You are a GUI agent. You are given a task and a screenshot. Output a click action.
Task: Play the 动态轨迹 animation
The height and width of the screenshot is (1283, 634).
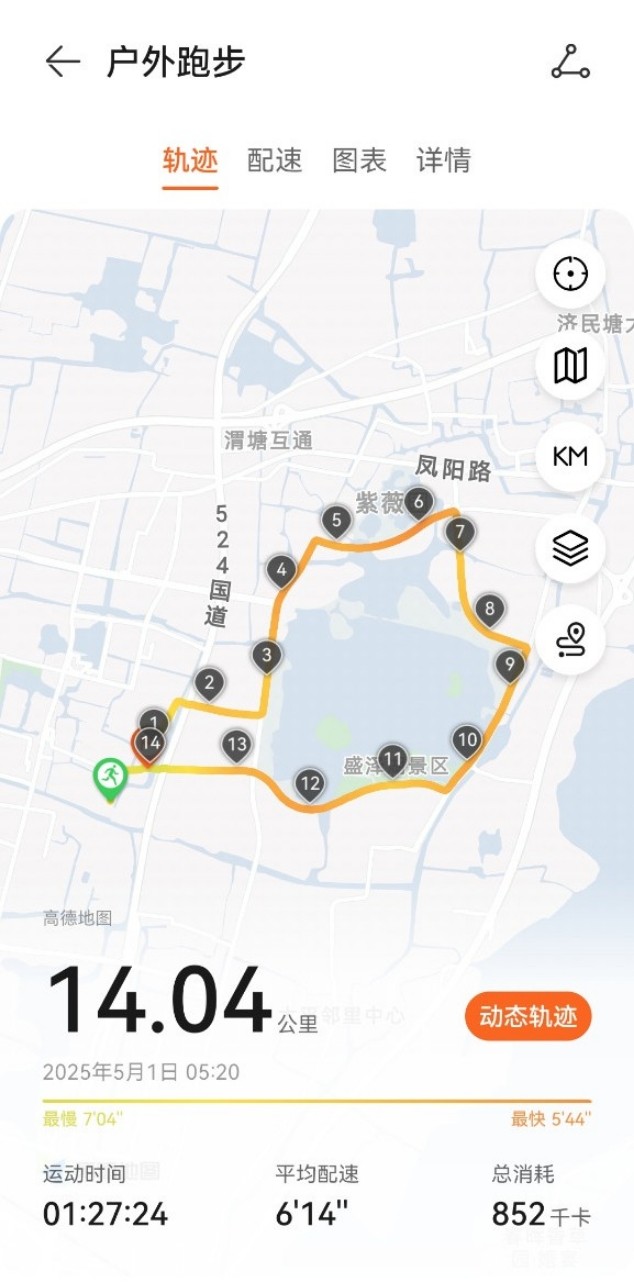[x=528, y=1017]
